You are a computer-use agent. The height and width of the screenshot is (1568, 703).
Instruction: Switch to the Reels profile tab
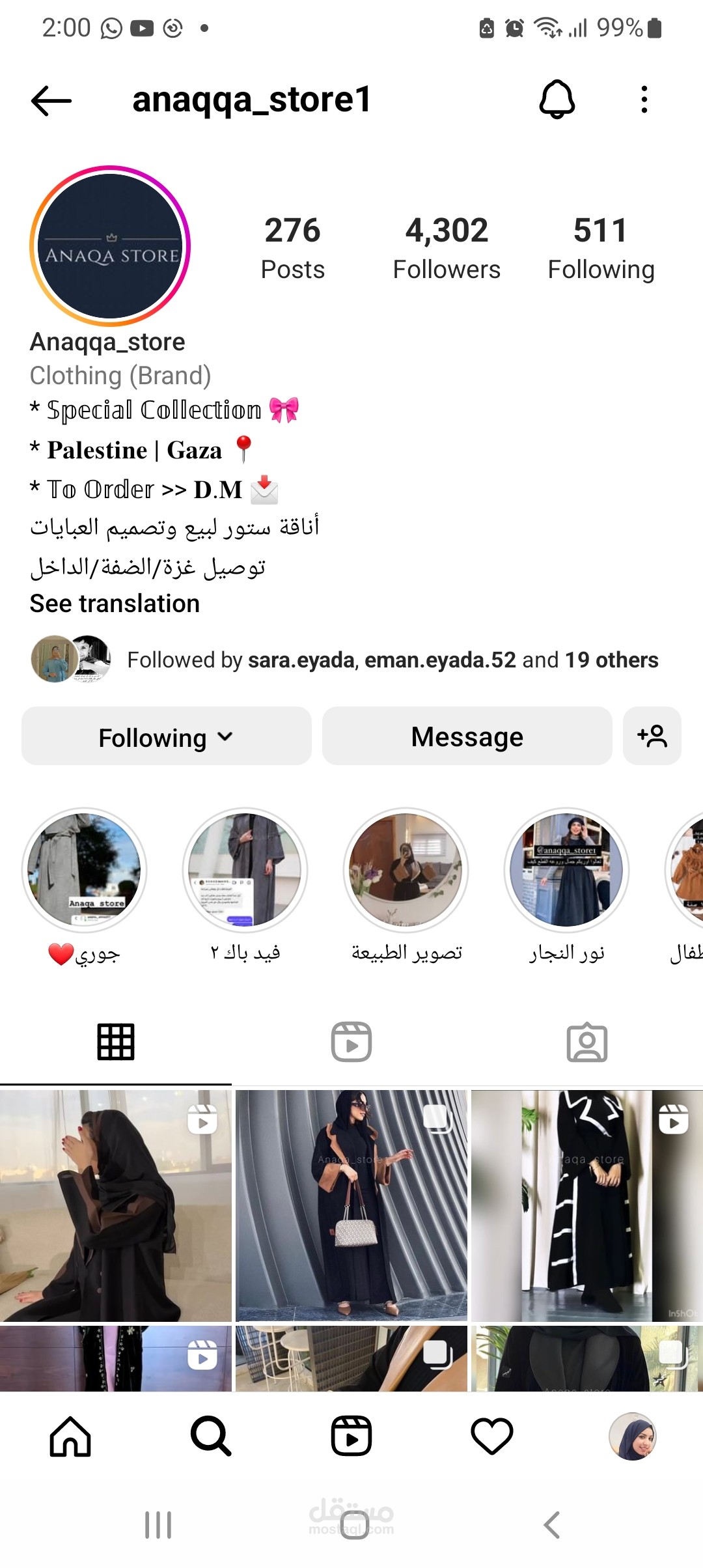pos(351,1042)
